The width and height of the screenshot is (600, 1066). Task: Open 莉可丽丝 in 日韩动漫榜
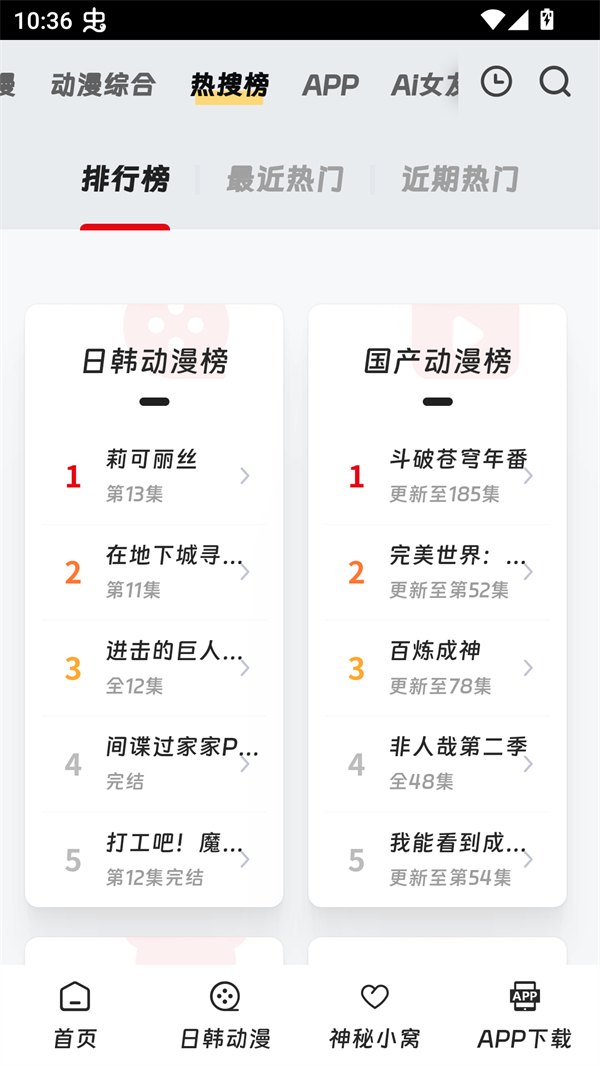click(154, 475)
